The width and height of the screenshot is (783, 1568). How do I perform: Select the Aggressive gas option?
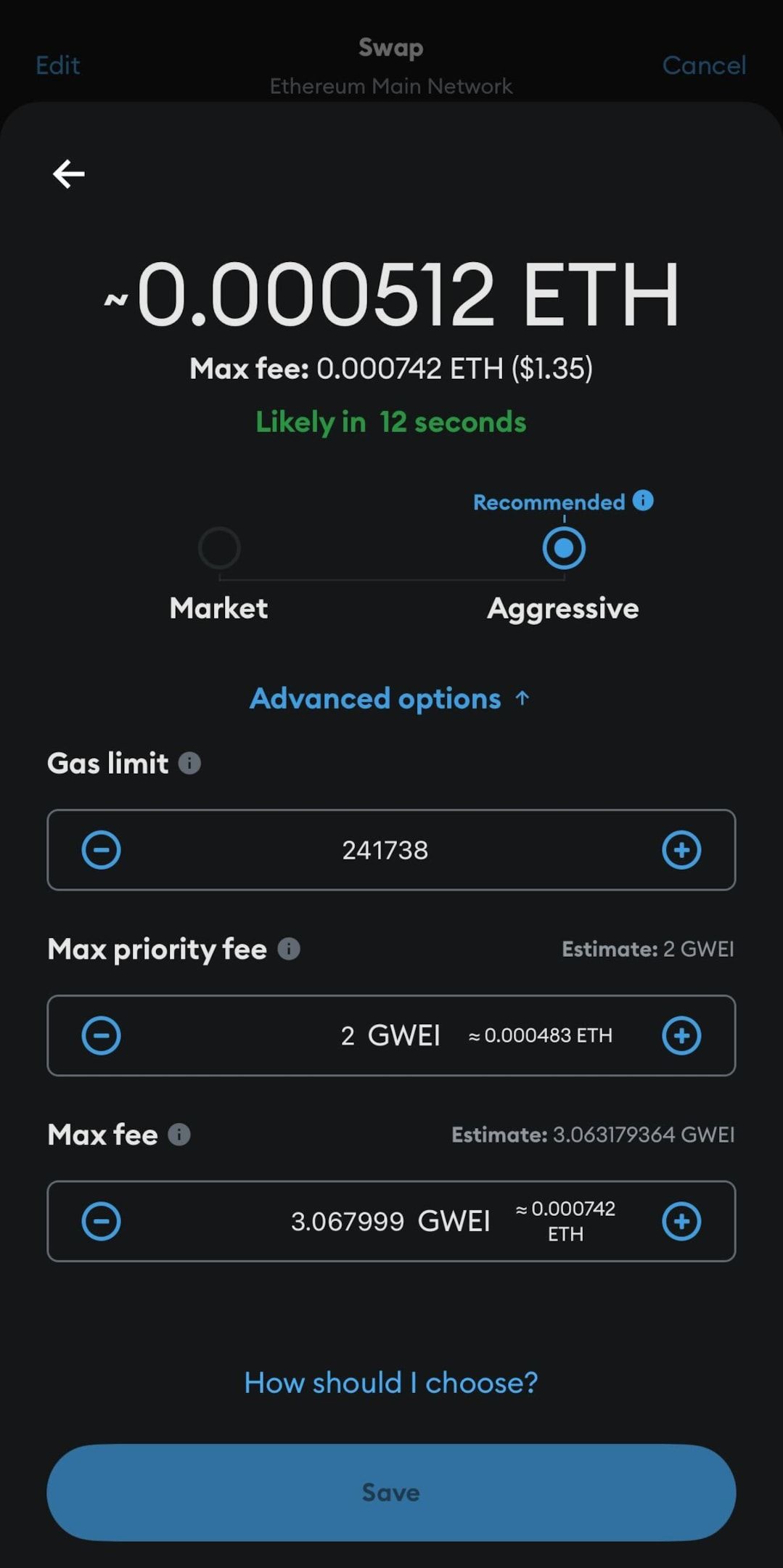(564, 550)
